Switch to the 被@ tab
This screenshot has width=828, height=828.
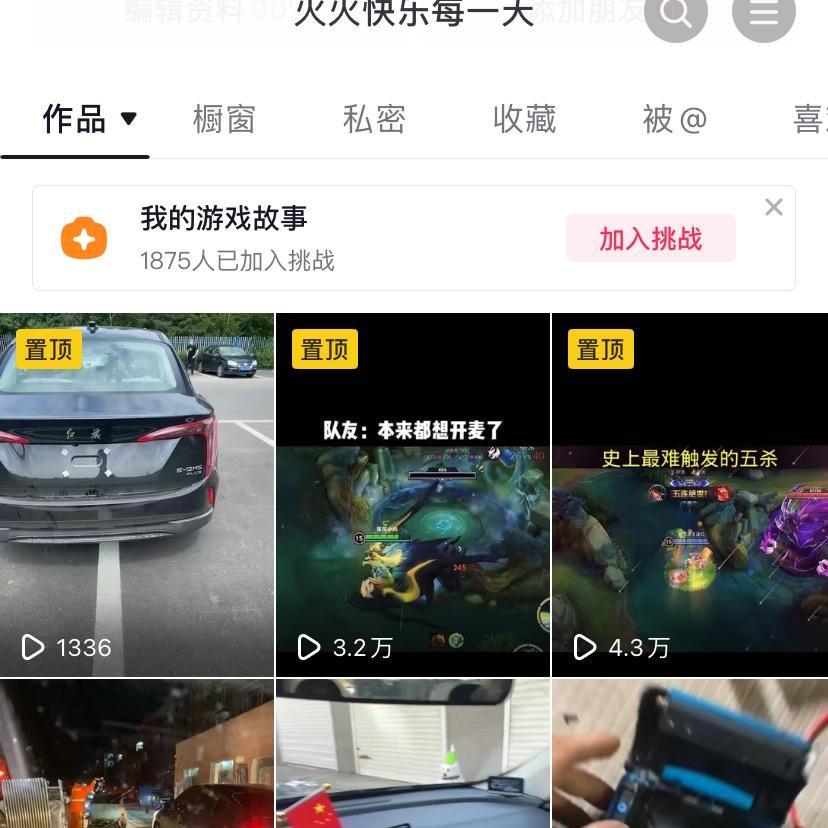(x=675, y=120)
